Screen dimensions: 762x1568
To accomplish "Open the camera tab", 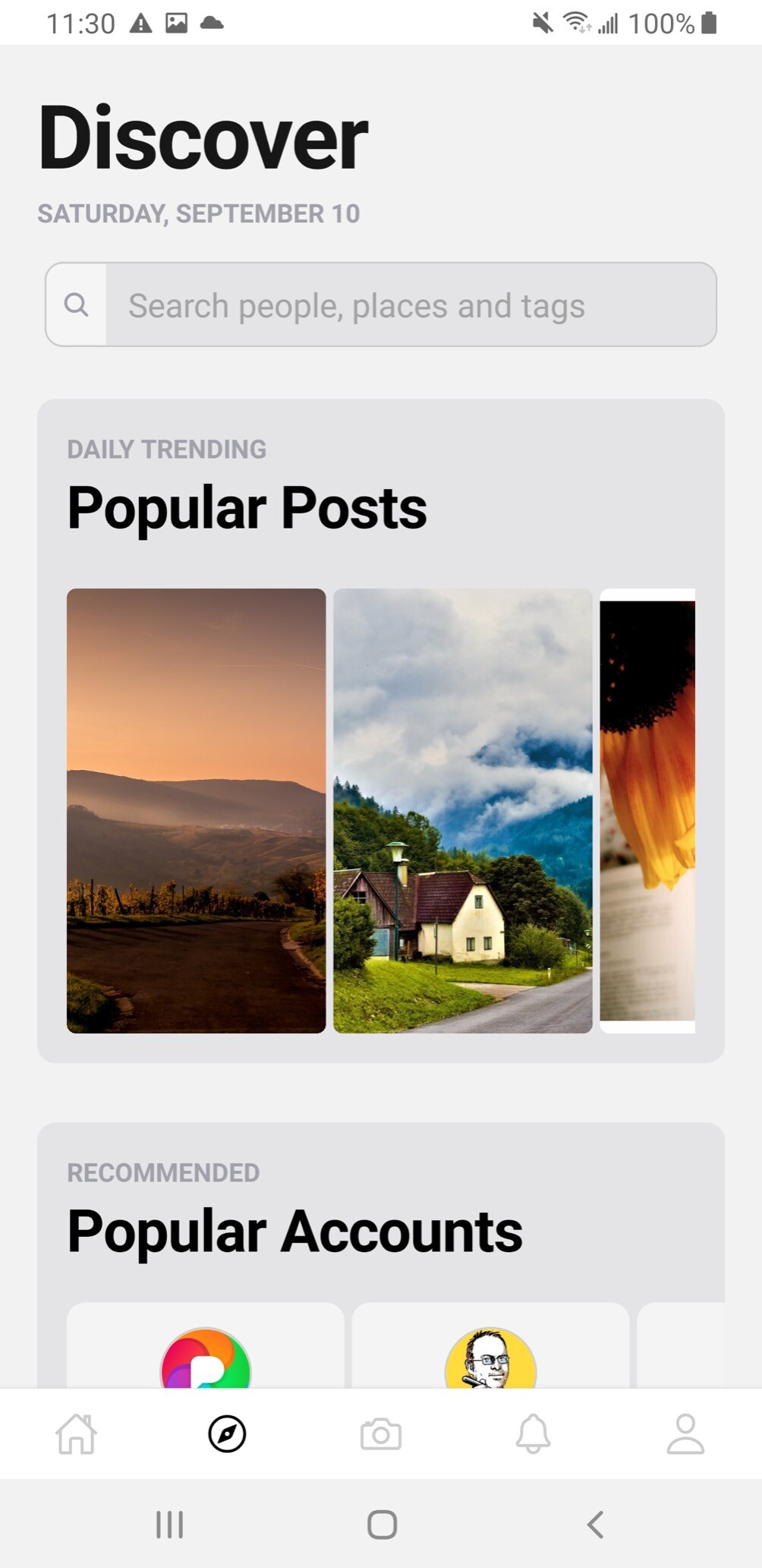I will point(380,1434).
